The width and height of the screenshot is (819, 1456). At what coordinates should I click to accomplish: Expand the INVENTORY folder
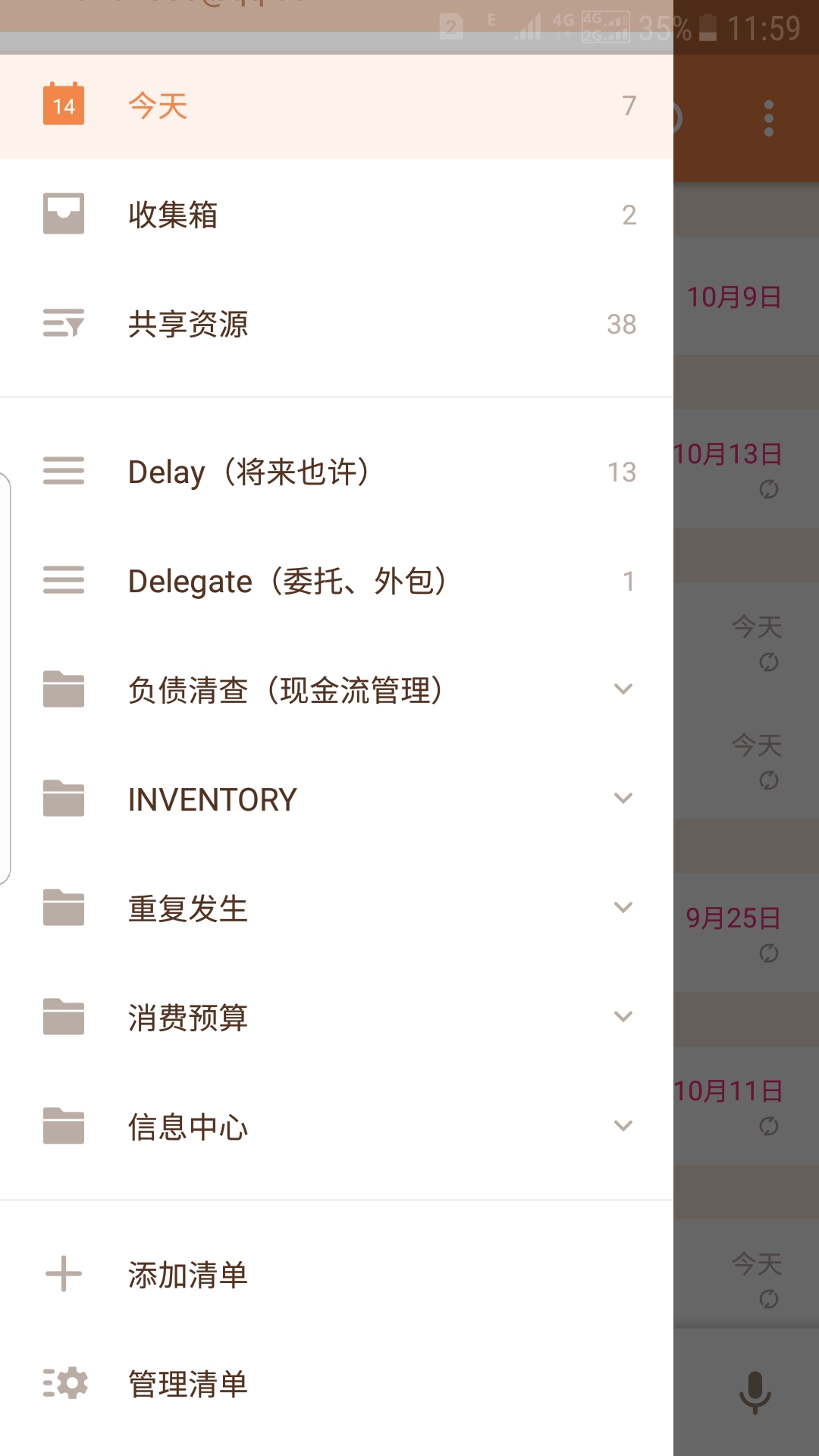coord(623,799)
